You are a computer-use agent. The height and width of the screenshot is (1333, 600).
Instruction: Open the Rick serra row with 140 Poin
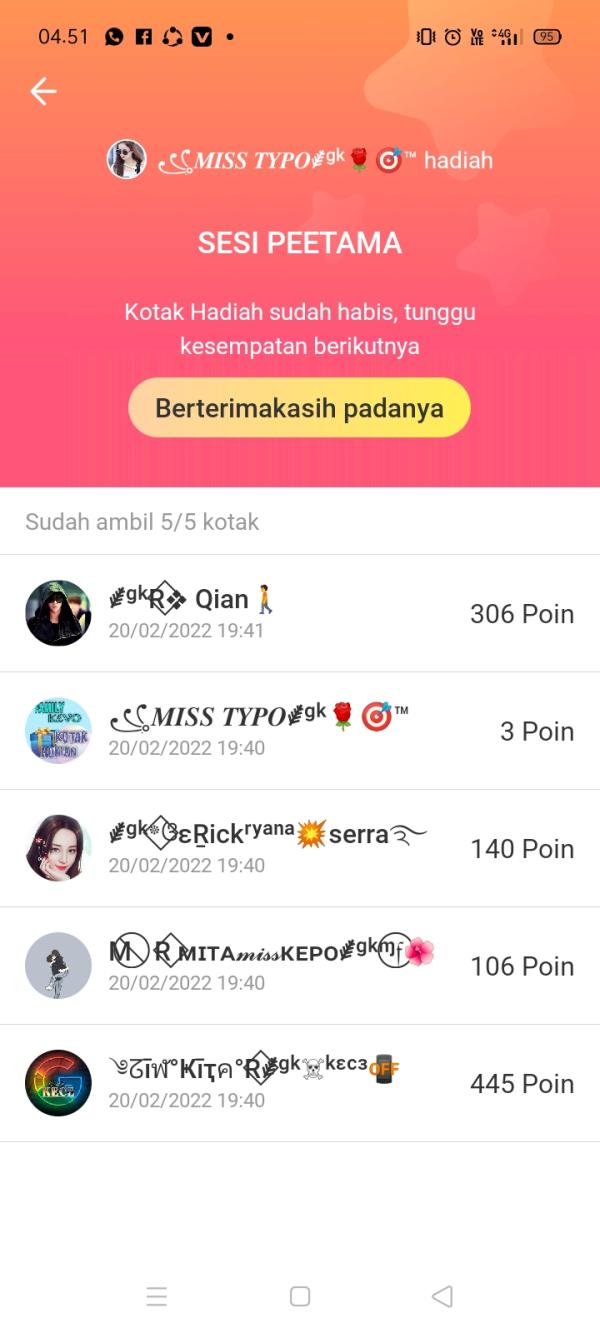point(300,848)
